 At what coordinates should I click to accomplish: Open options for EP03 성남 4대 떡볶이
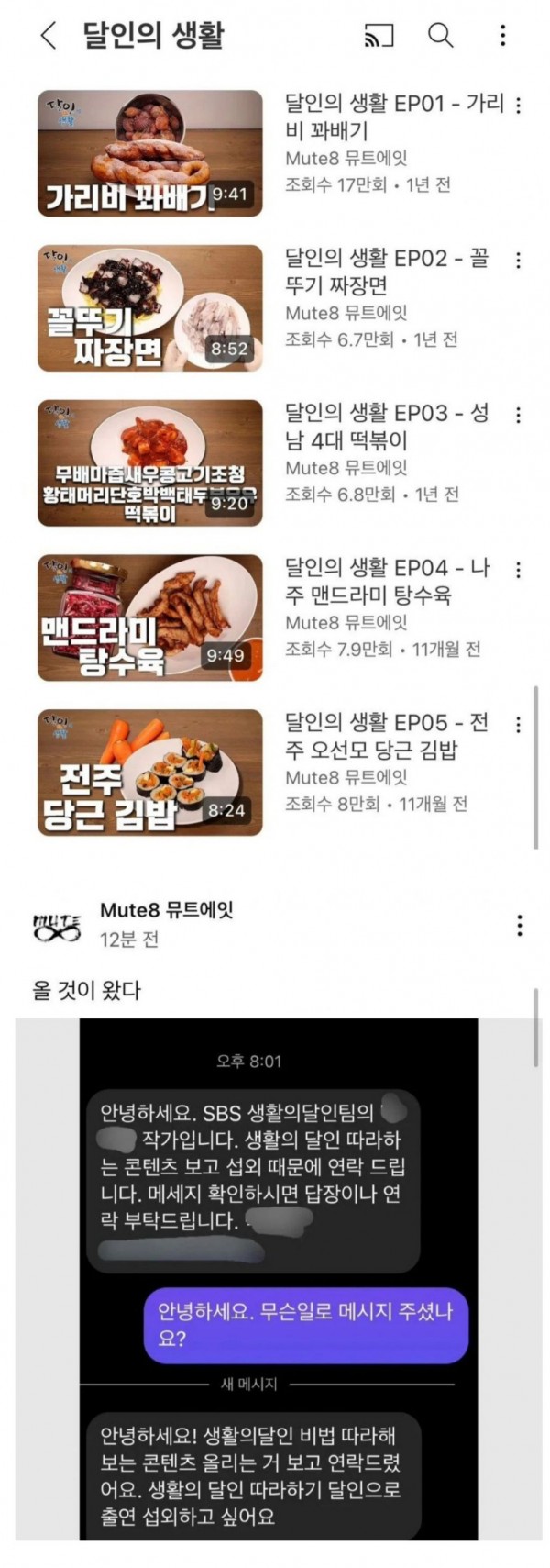click(x=519, y=416)
